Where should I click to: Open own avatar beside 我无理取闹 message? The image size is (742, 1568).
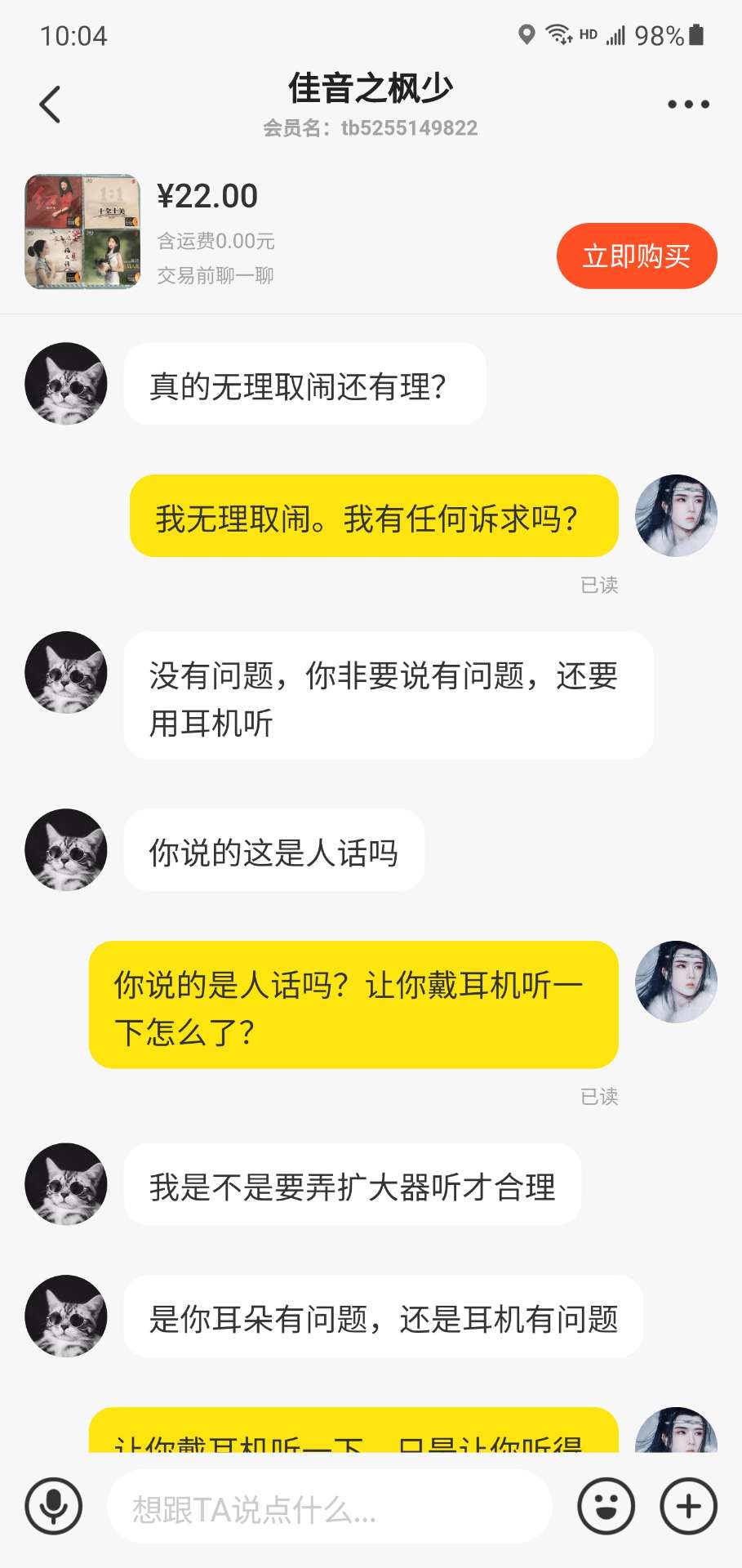point(676,516)
